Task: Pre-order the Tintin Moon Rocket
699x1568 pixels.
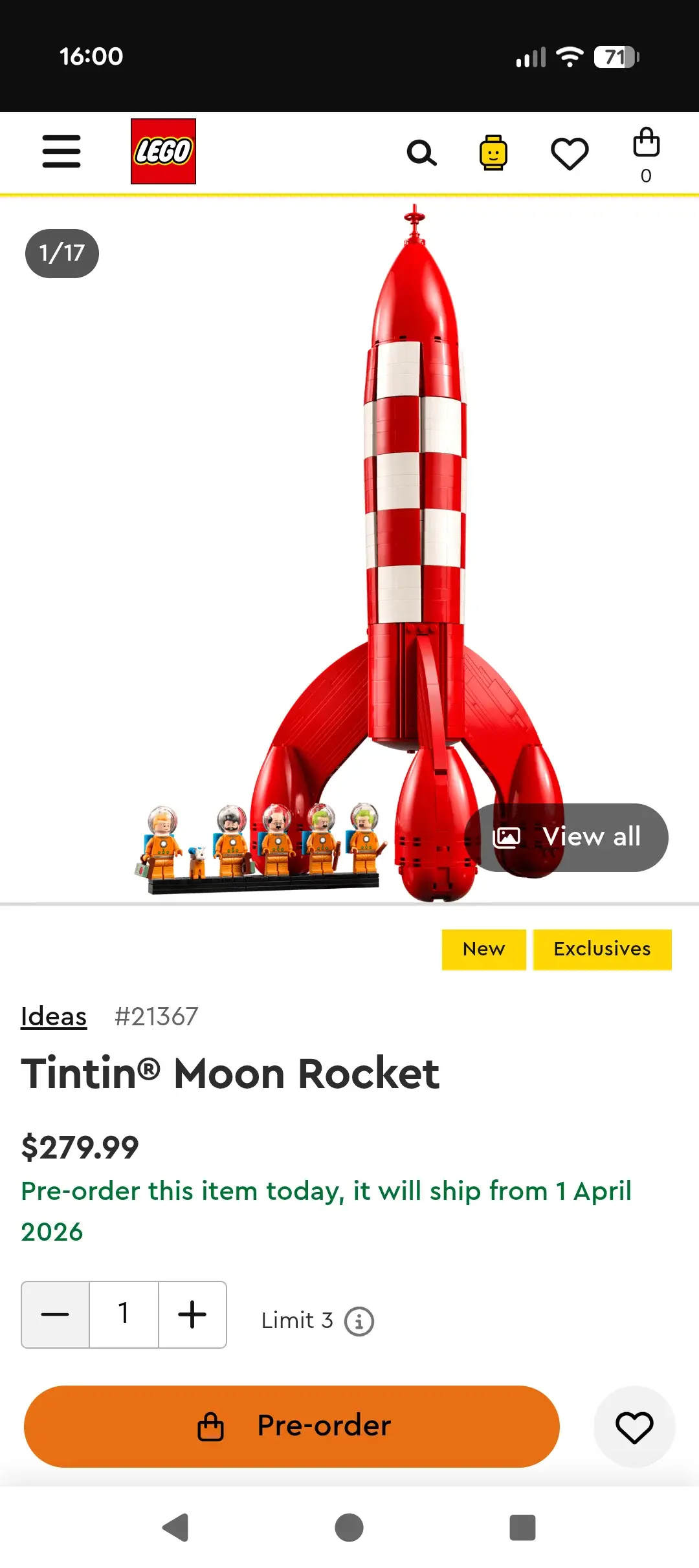Action: (292, 1426)
